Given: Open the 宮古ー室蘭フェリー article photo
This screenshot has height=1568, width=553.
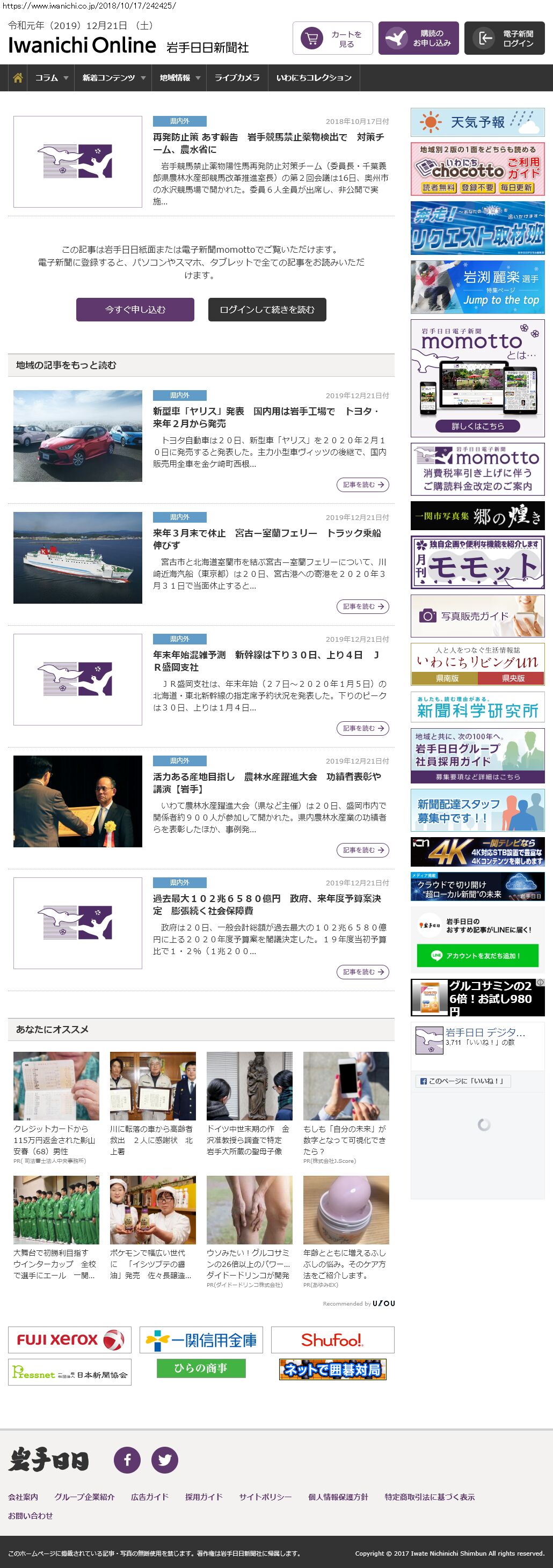Looking at the screenshot, I should pyautogui.click(x=78, y=558).
